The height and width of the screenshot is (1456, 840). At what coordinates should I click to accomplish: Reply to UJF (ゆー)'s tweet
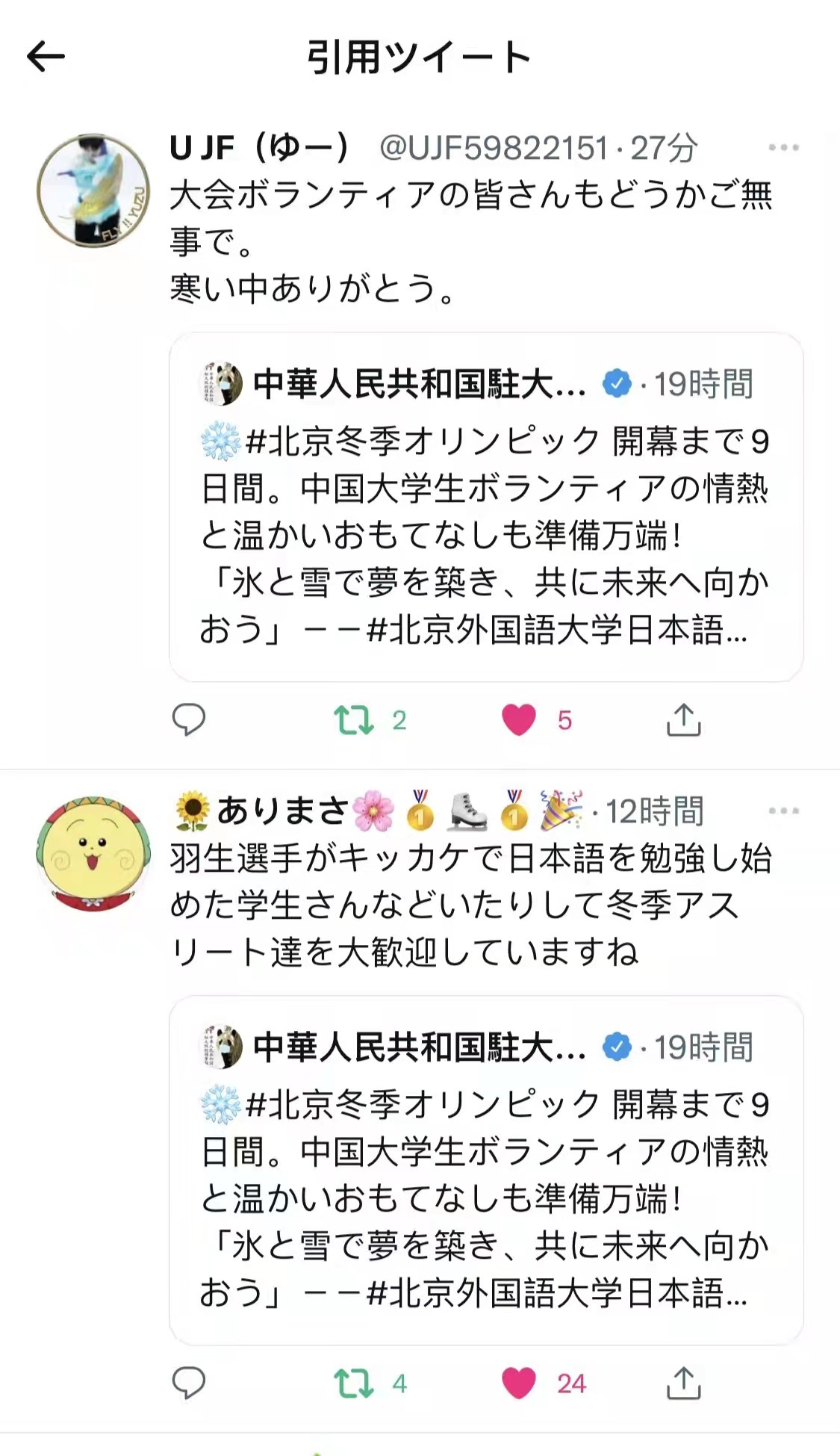click(x=188, y=719)
